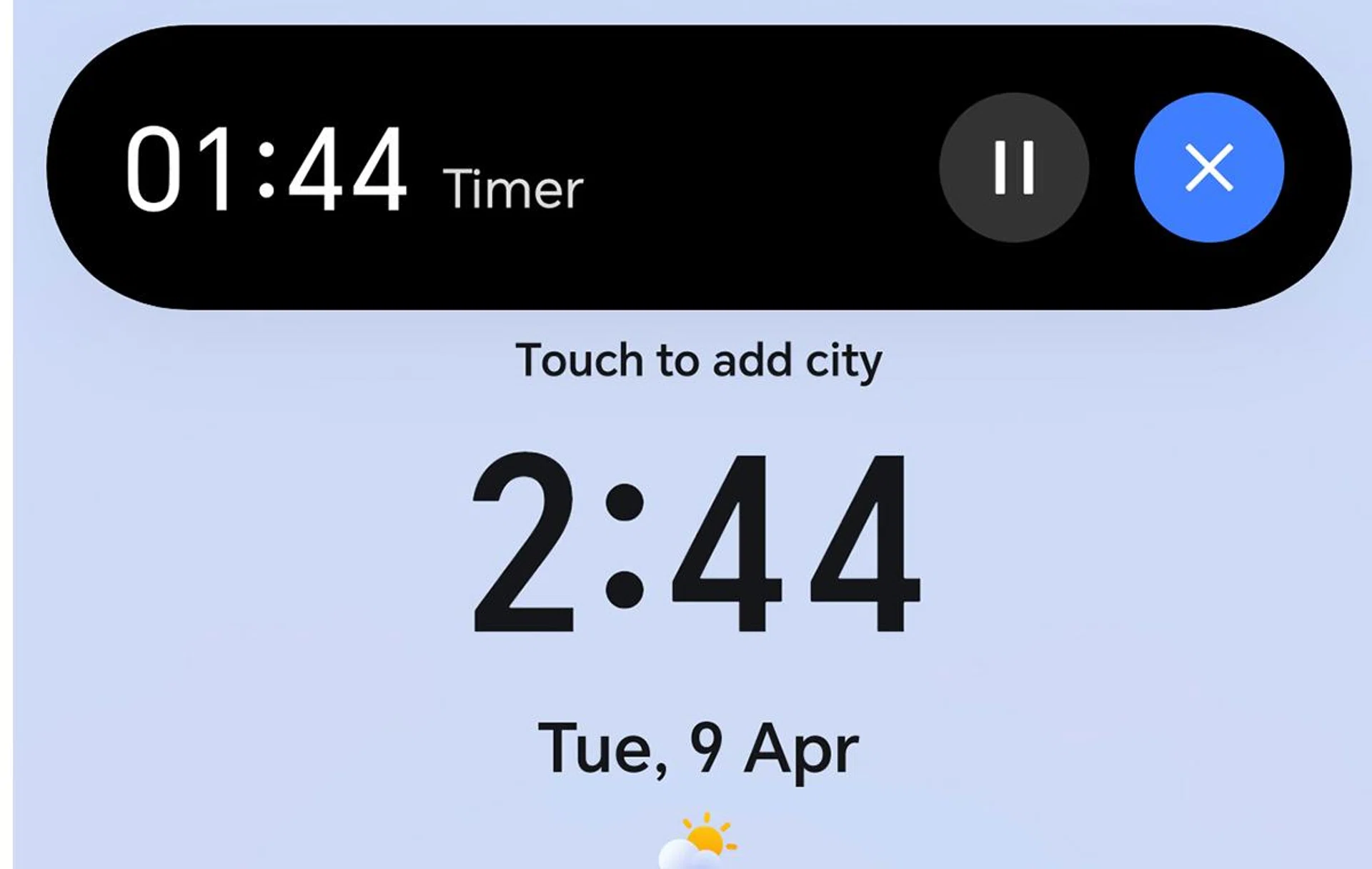The height and width of the screenshot is (869, 1372).
Task: Tap 'Touch to add city'
Action: pyautogui.click(x=698, y=360)
